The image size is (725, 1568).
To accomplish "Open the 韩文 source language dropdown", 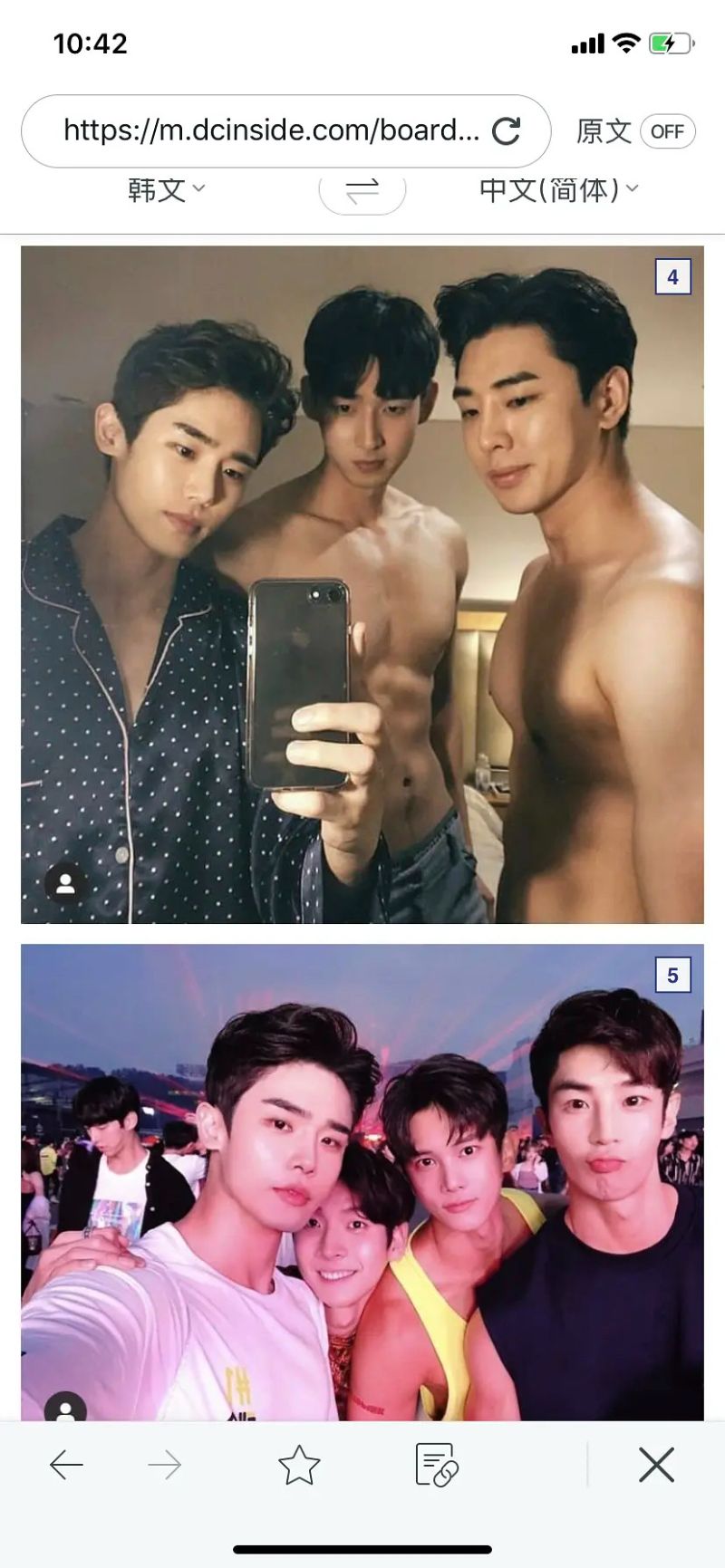I will point(166,189).
